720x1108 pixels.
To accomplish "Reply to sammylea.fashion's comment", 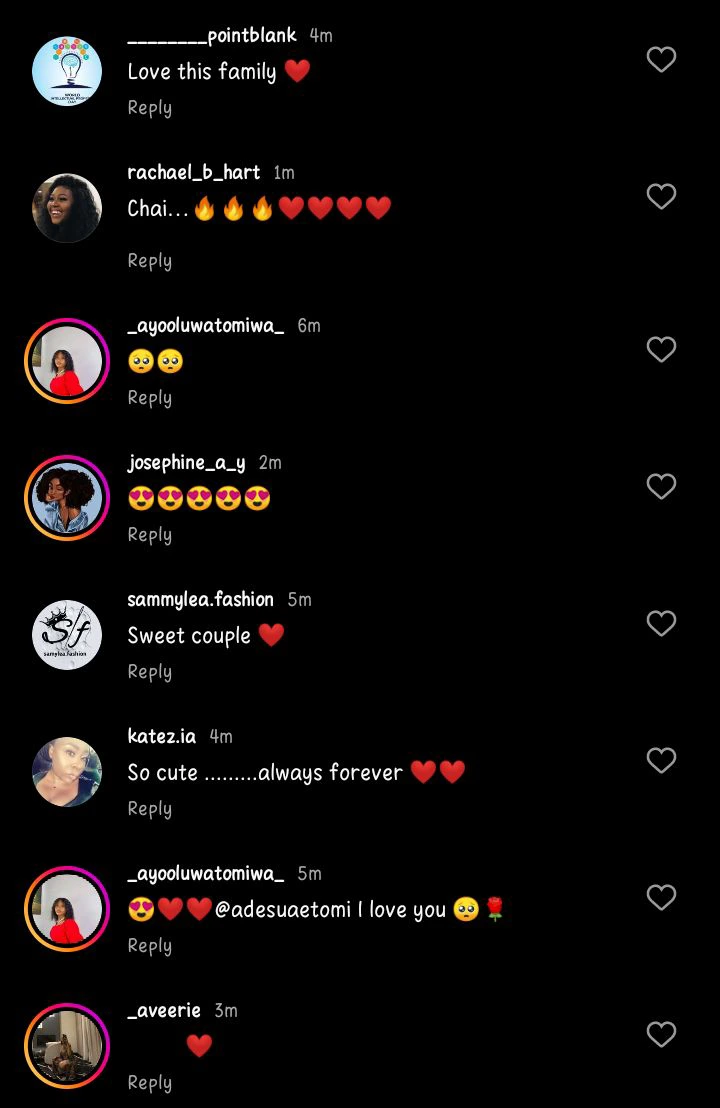I will pyautogui.click(x=149, y=672).
